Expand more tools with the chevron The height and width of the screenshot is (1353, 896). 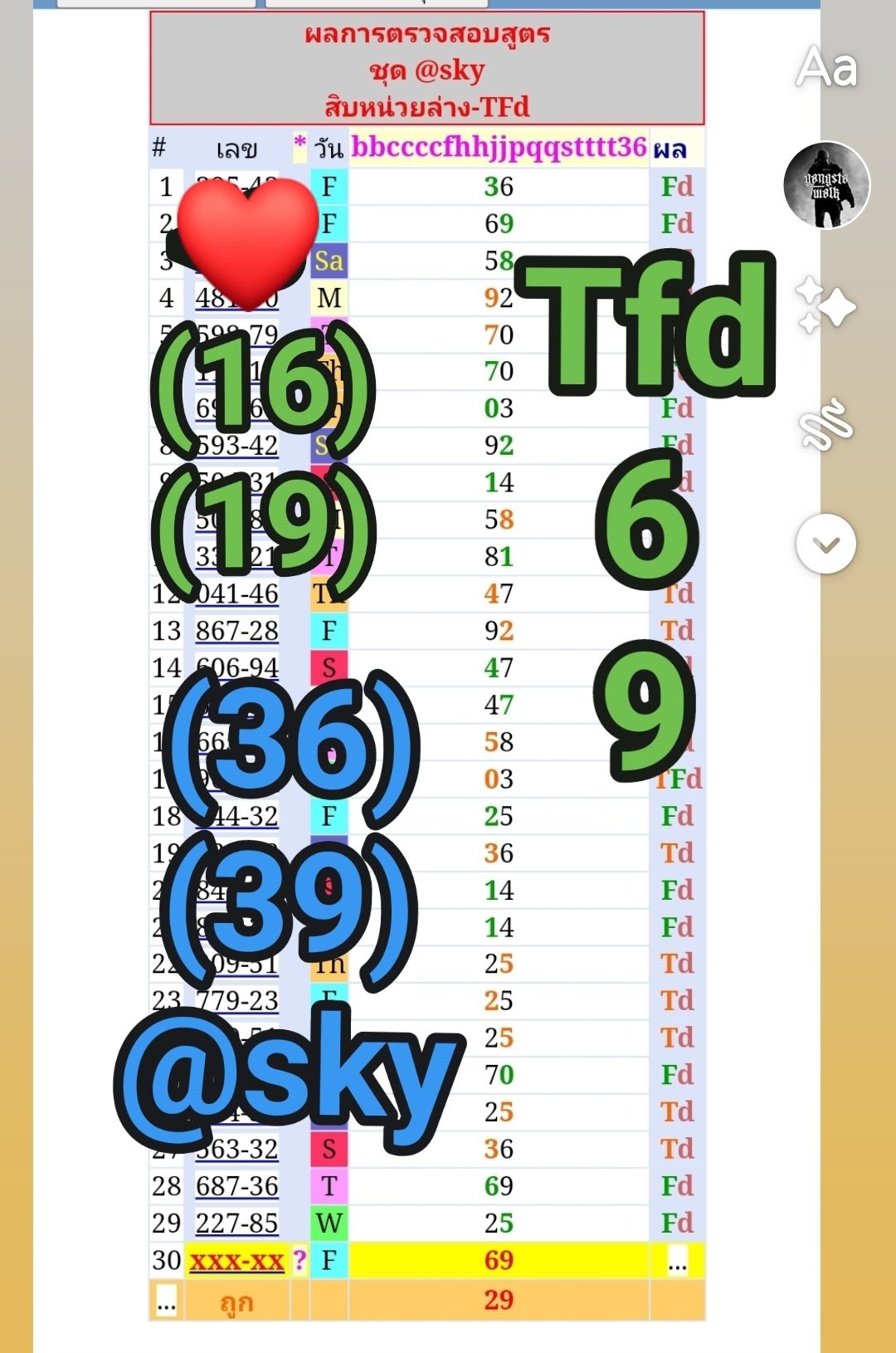[x=825, y=544]
